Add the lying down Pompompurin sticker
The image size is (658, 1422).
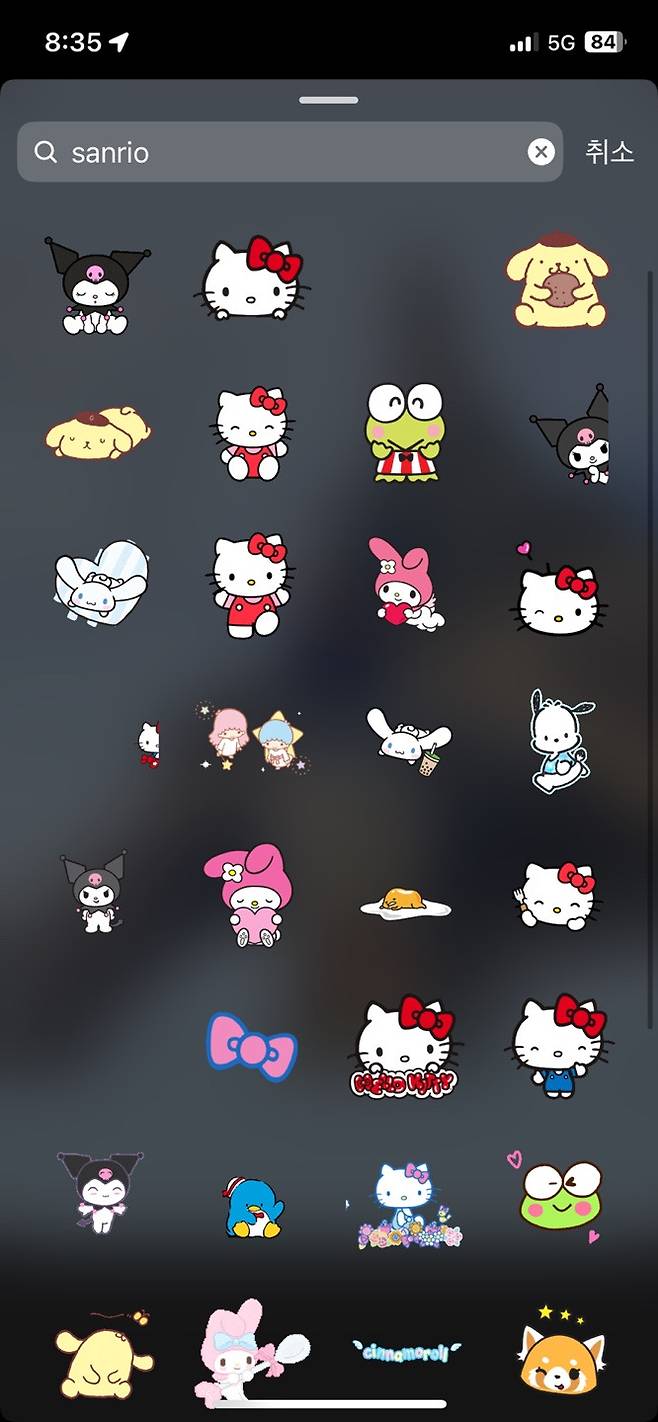click(x=98, y=432)
